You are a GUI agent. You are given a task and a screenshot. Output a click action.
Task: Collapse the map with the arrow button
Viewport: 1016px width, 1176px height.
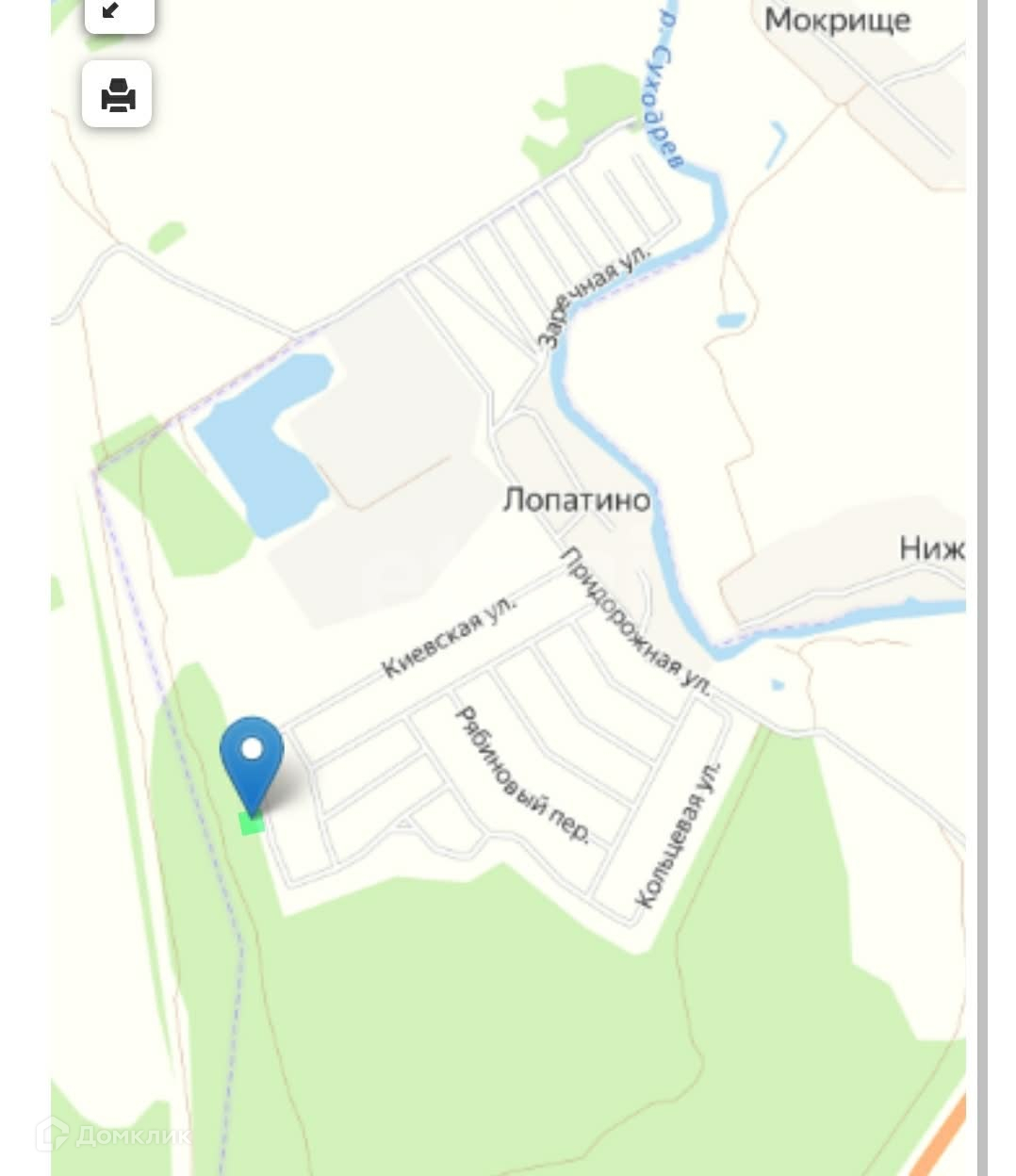[x=119, y=13]
